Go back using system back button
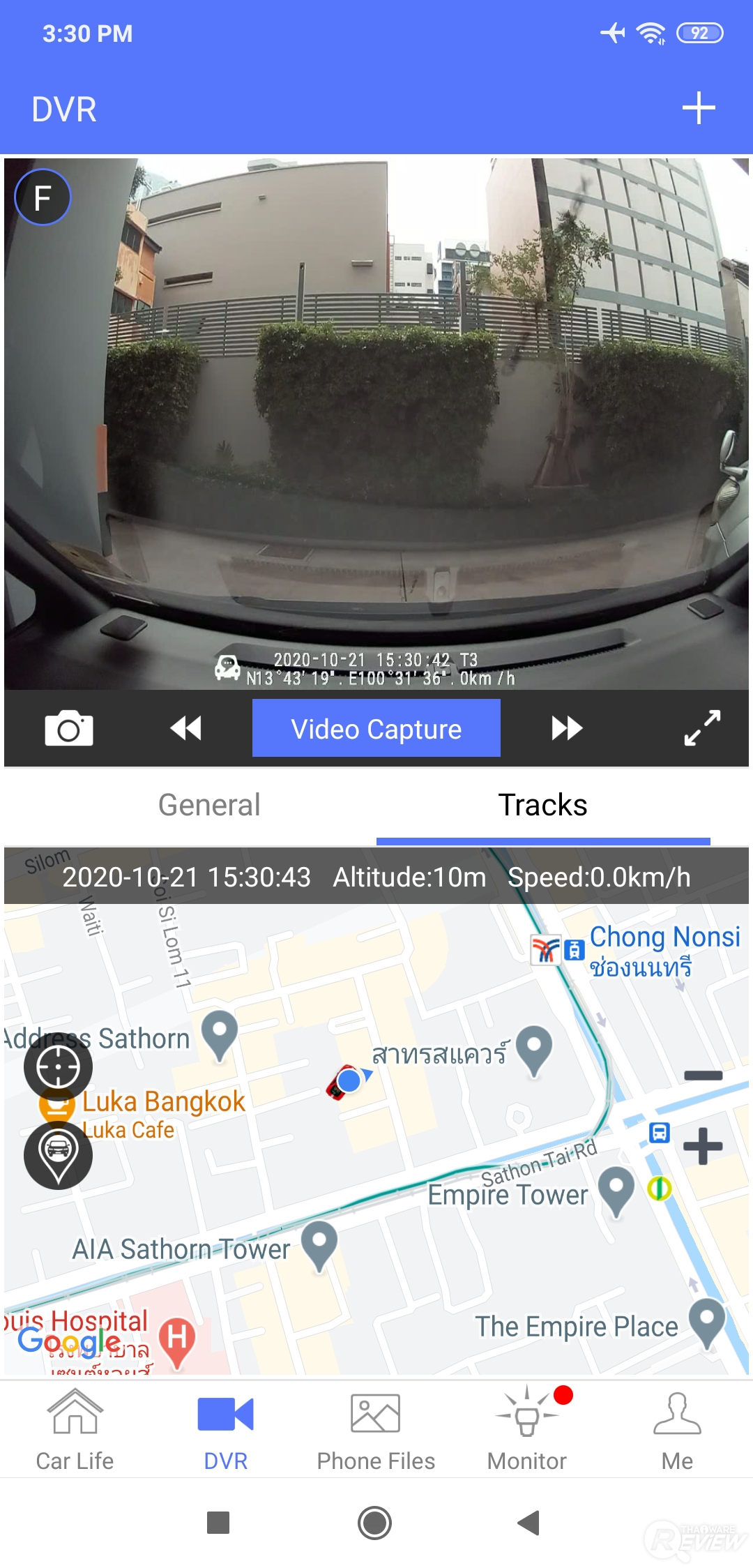This screenshot has height=1568, width=753. tap(529, 1523)
